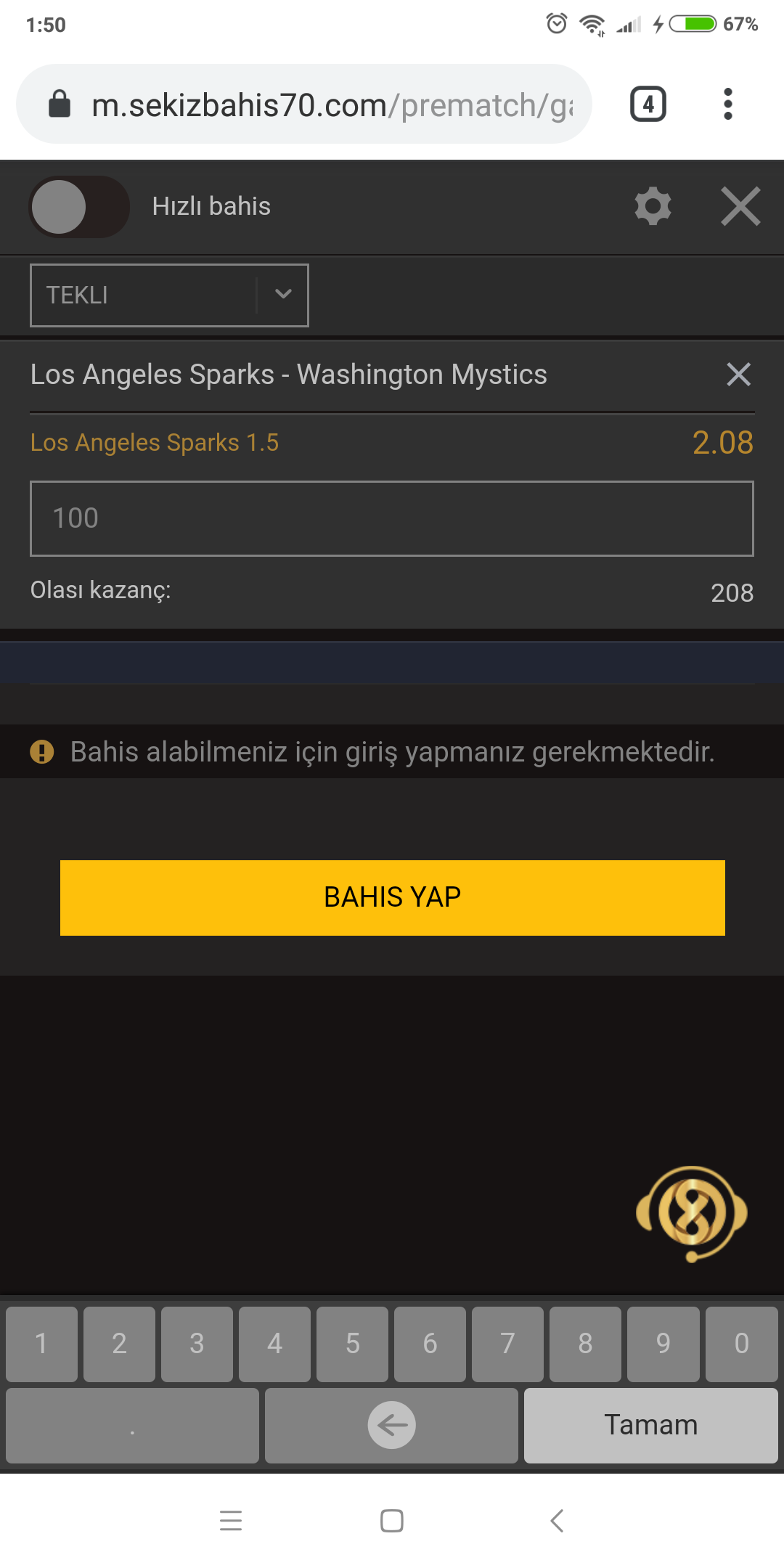Open the browser overflow menu

[728, 105]
